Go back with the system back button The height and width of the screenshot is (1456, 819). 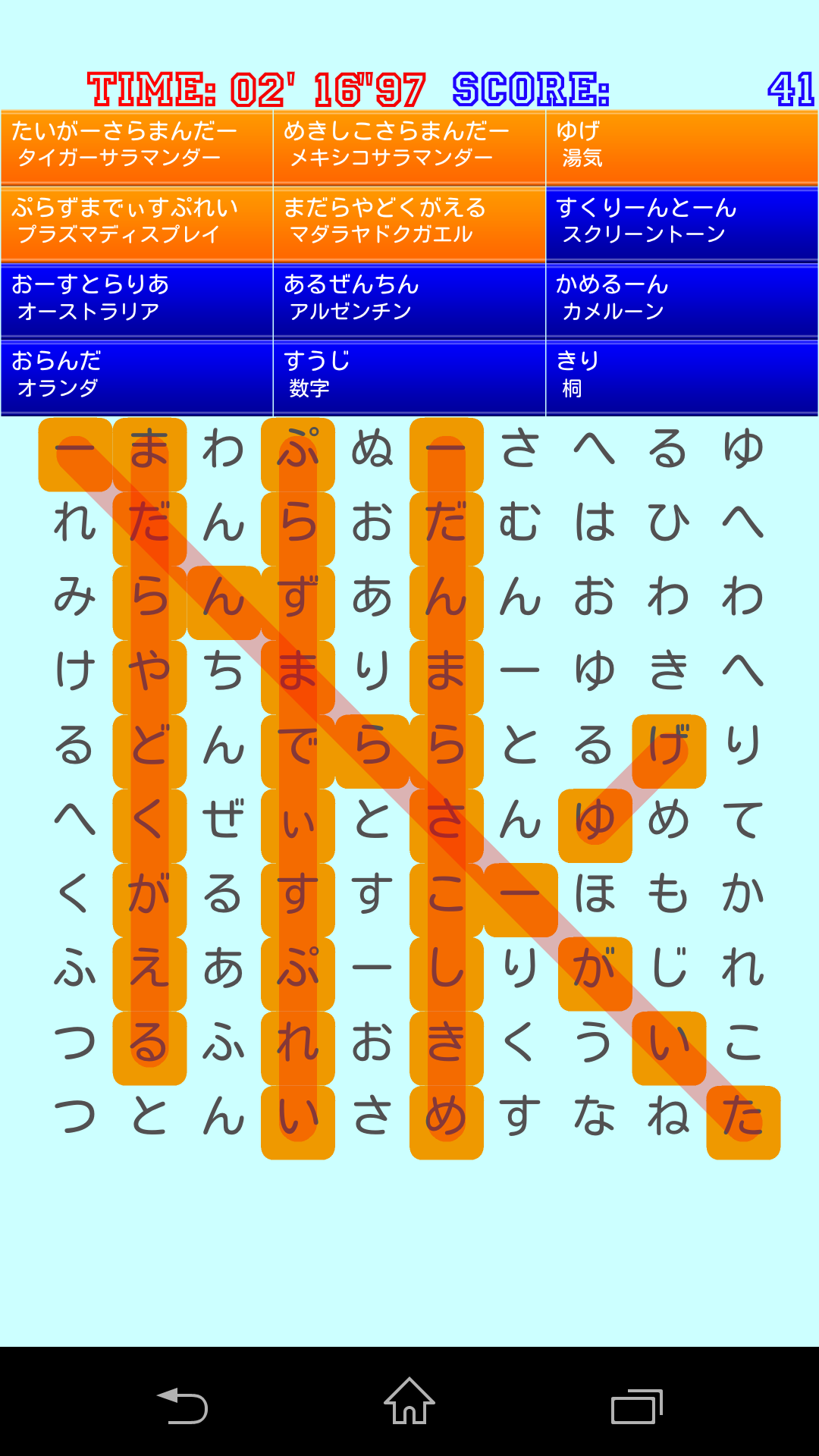(182, 1405)
